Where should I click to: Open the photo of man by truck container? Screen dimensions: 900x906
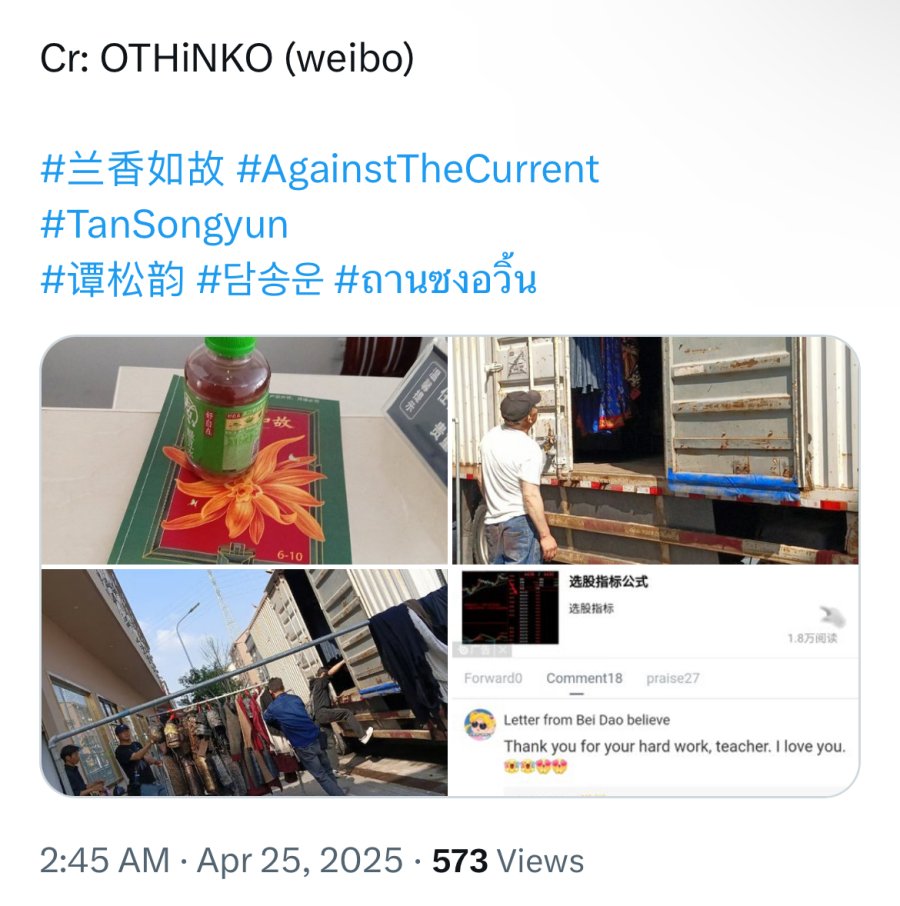(x=655, y=450)
